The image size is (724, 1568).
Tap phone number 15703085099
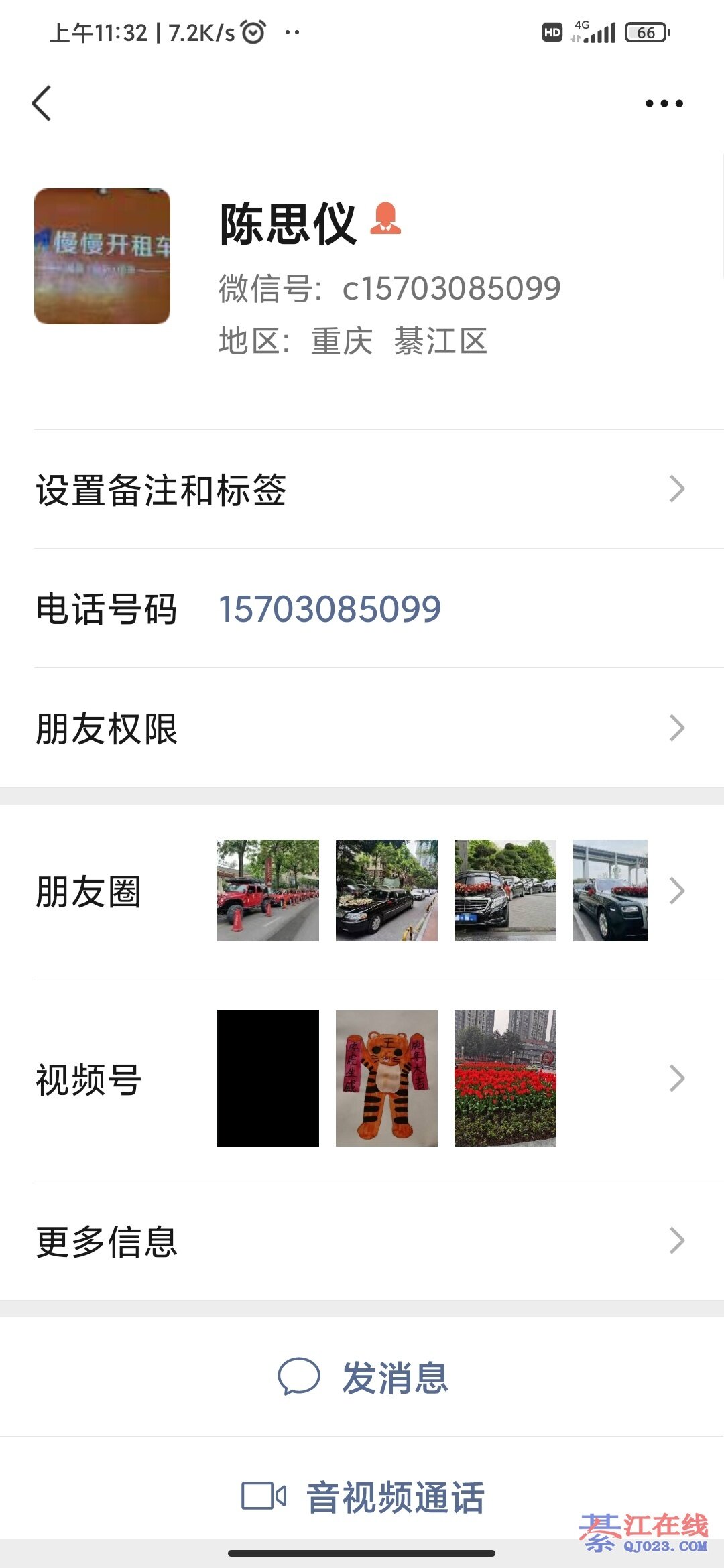coord(330,609)
